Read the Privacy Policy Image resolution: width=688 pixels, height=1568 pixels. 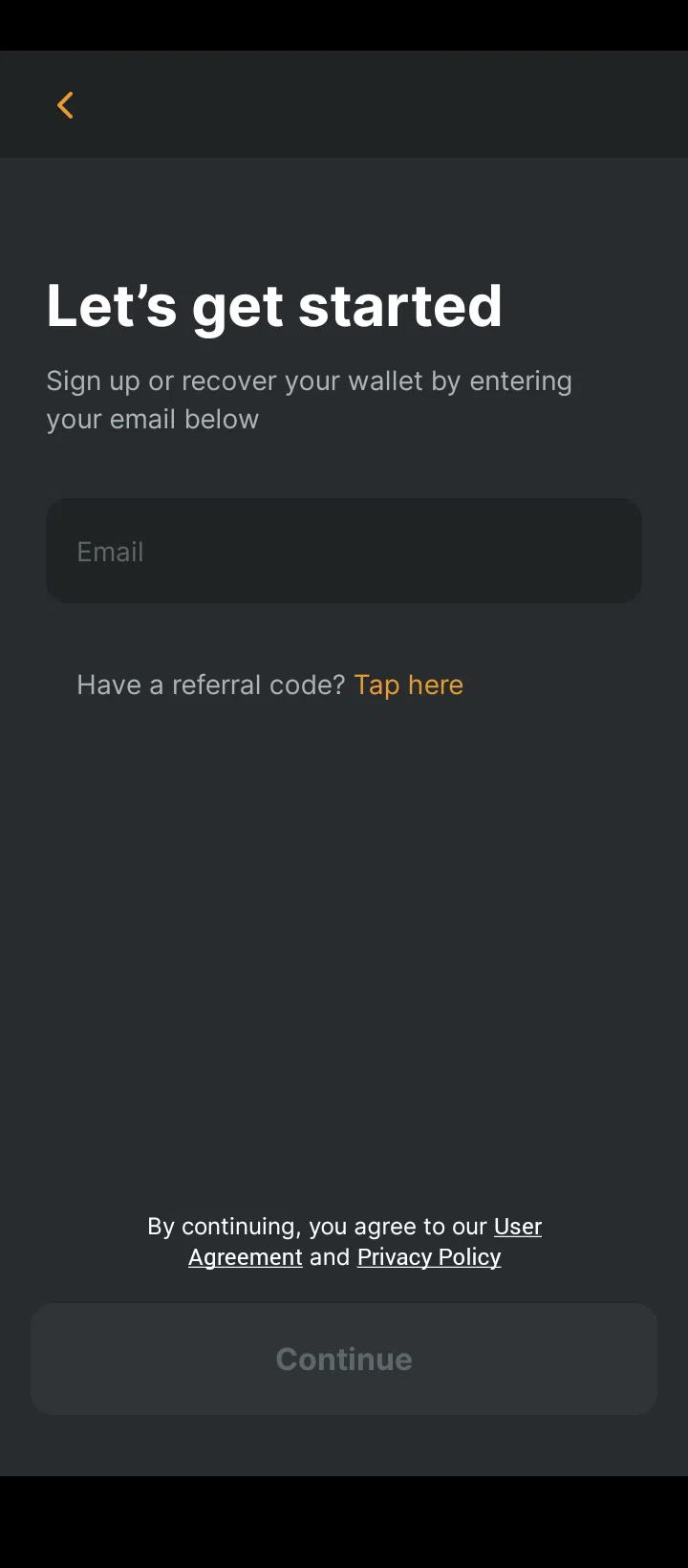[x=429, y=1257]
